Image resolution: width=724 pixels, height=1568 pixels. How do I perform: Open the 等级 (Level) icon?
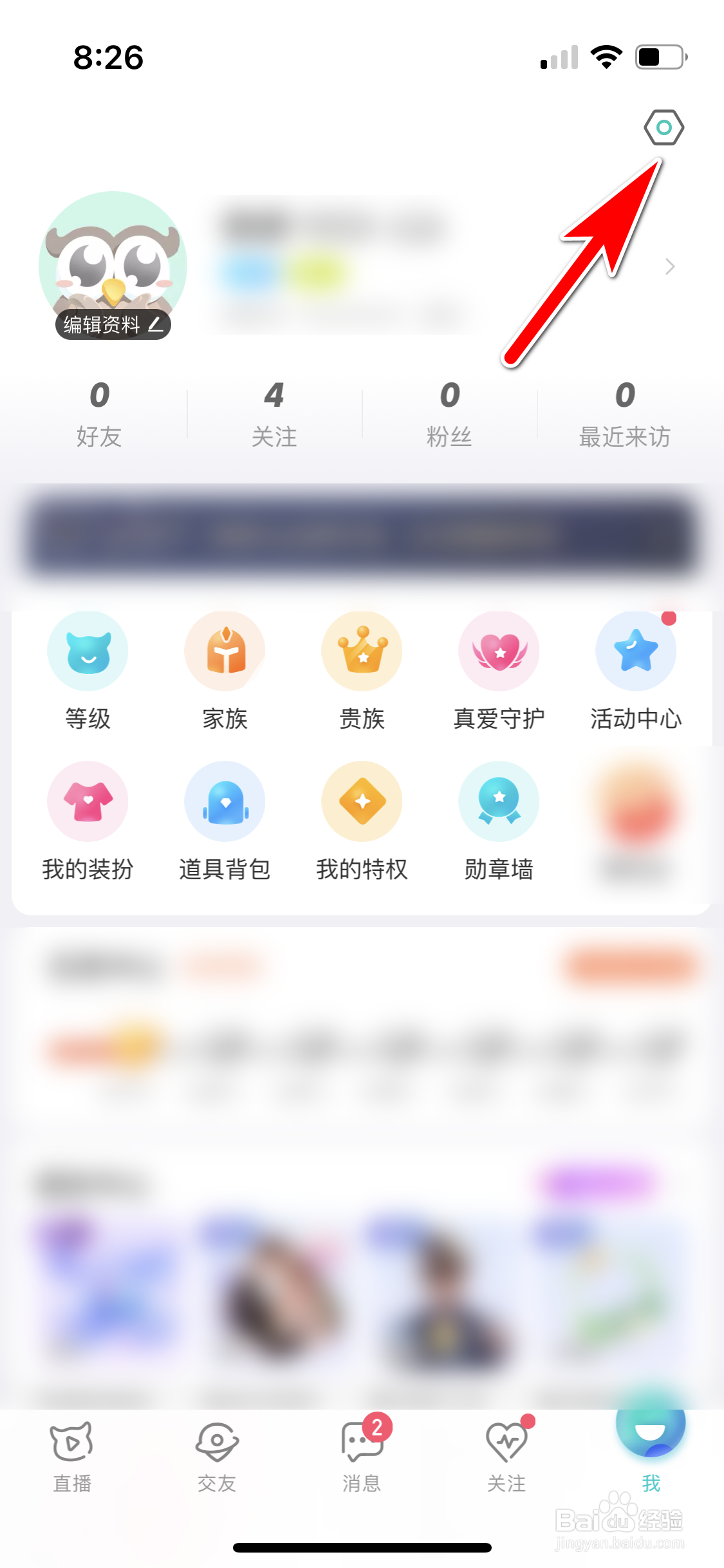(88, 651)
